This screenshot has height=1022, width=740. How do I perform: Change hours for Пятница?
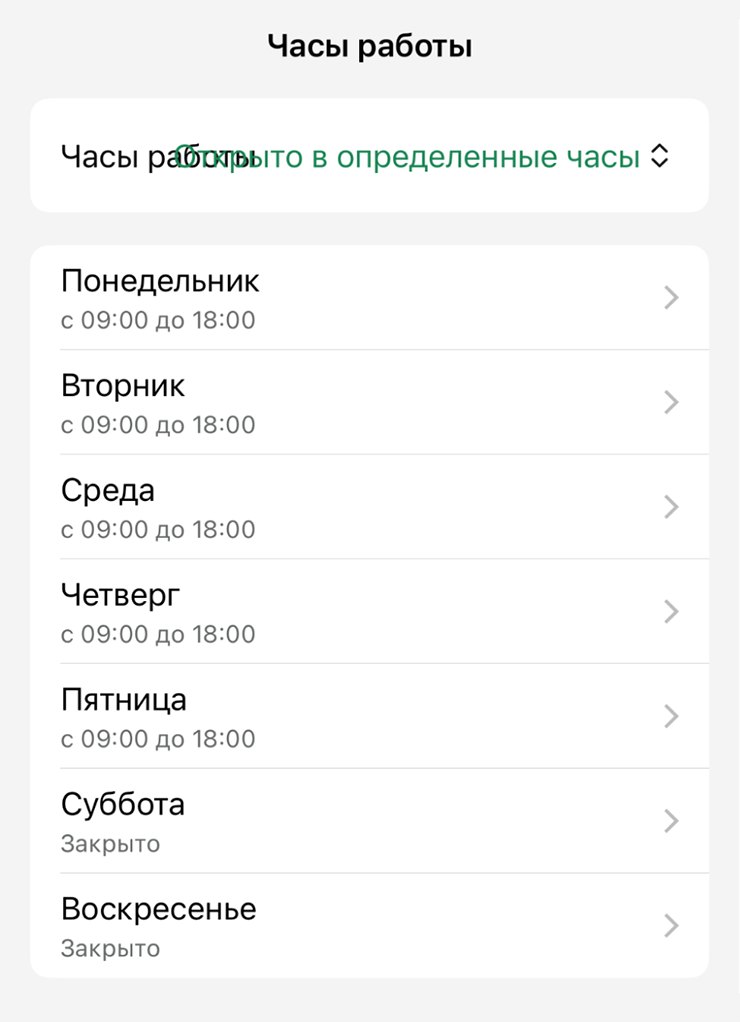click(x=369, y=716)
